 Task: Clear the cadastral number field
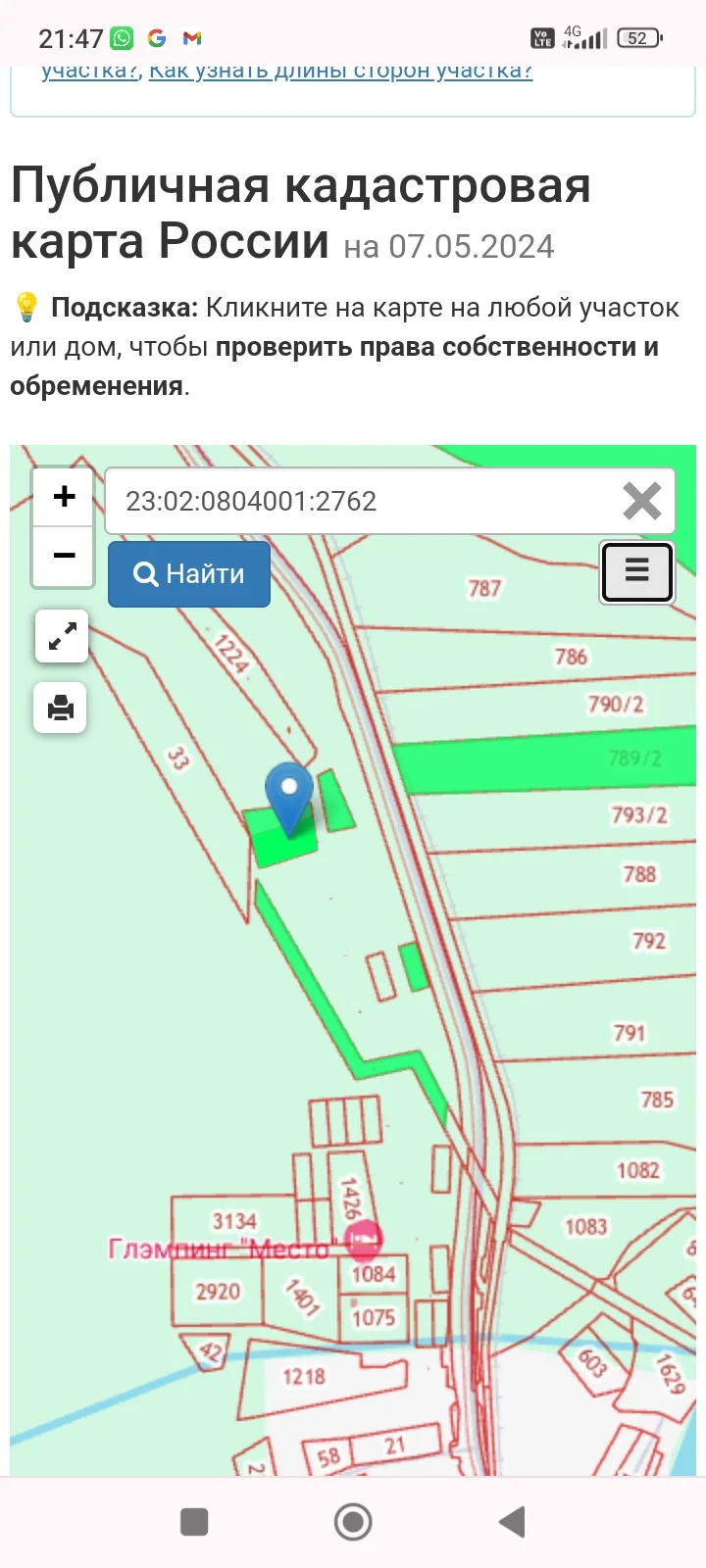[x=642, y=501]
